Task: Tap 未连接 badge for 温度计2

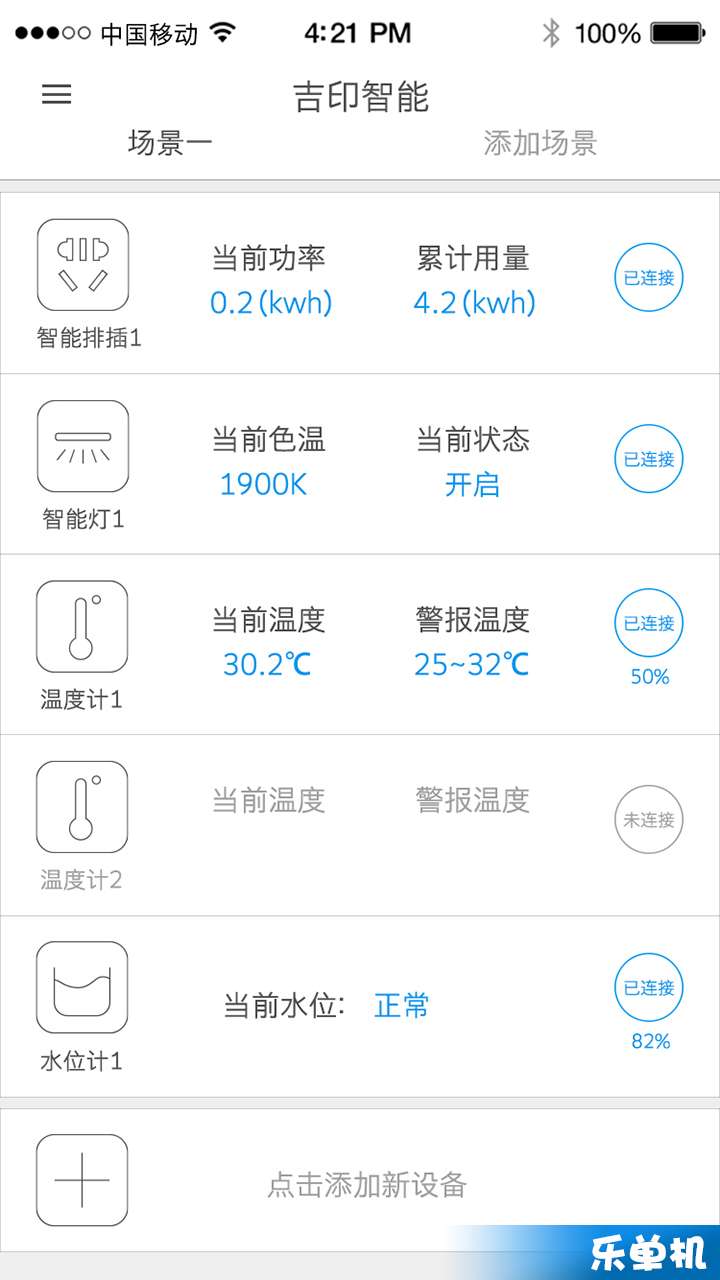Action: pos(649,820)
